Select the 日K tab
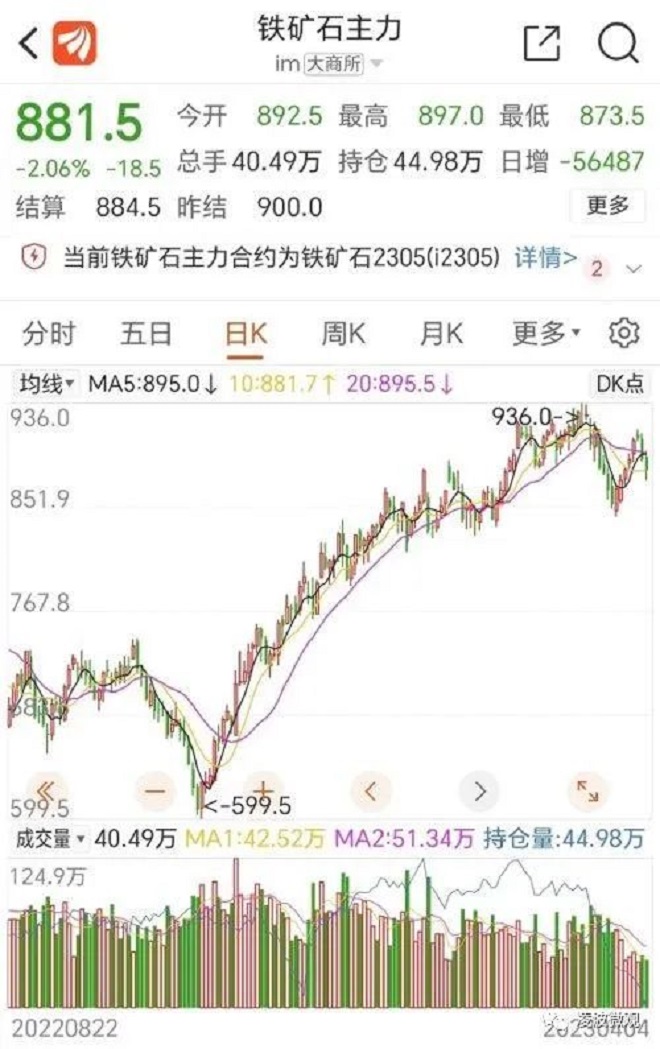This screenshot has width=660, height=1049. pyautogui.click(x=245, y=333)
